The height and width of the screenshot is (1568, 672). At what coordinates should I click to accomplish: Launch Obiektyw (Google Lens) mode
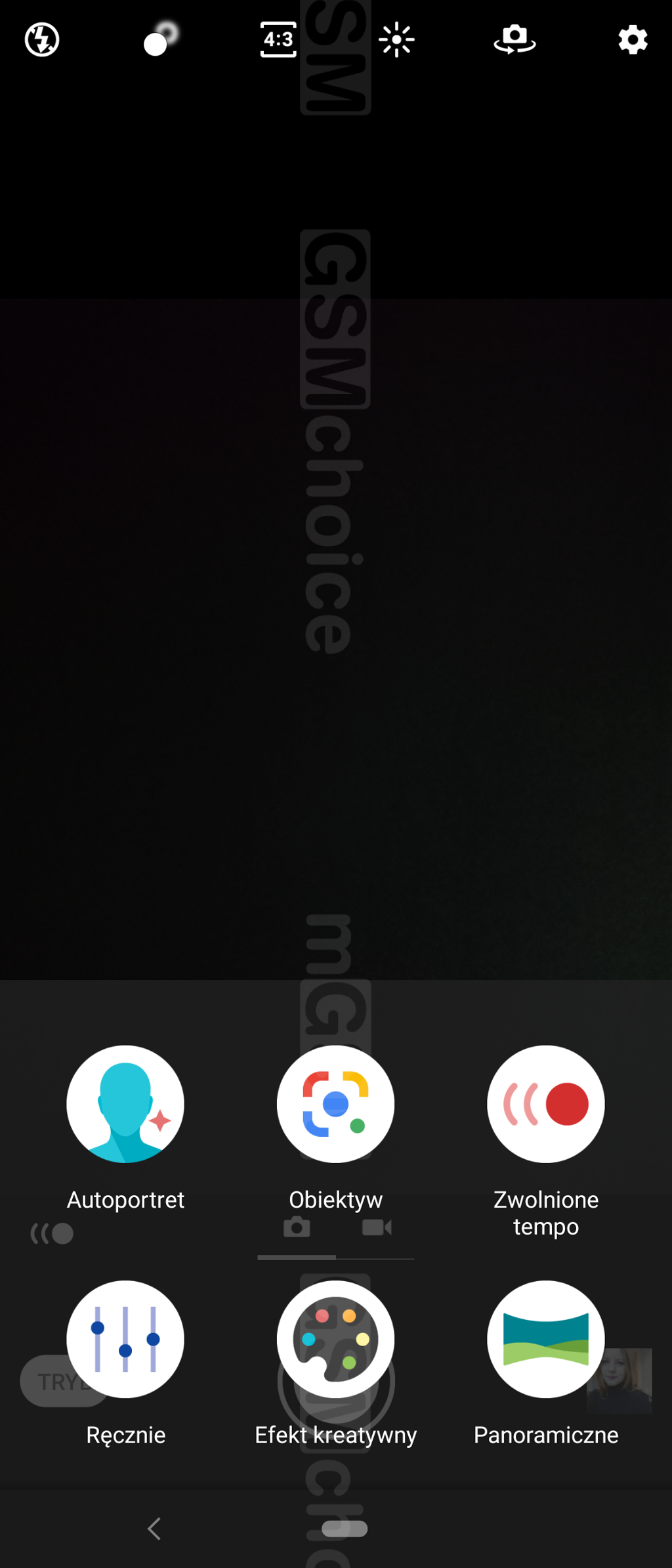[335, 1104]
